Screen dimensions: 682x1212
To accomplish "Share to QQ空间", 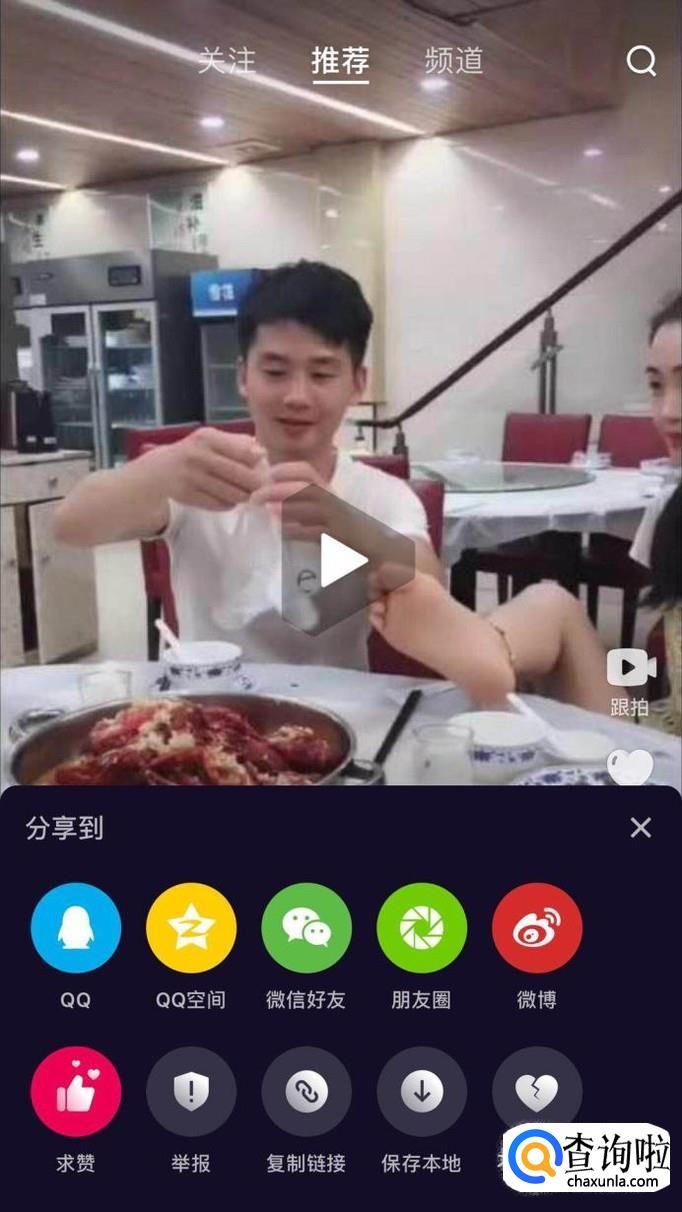I will click(x=191, y=928).
